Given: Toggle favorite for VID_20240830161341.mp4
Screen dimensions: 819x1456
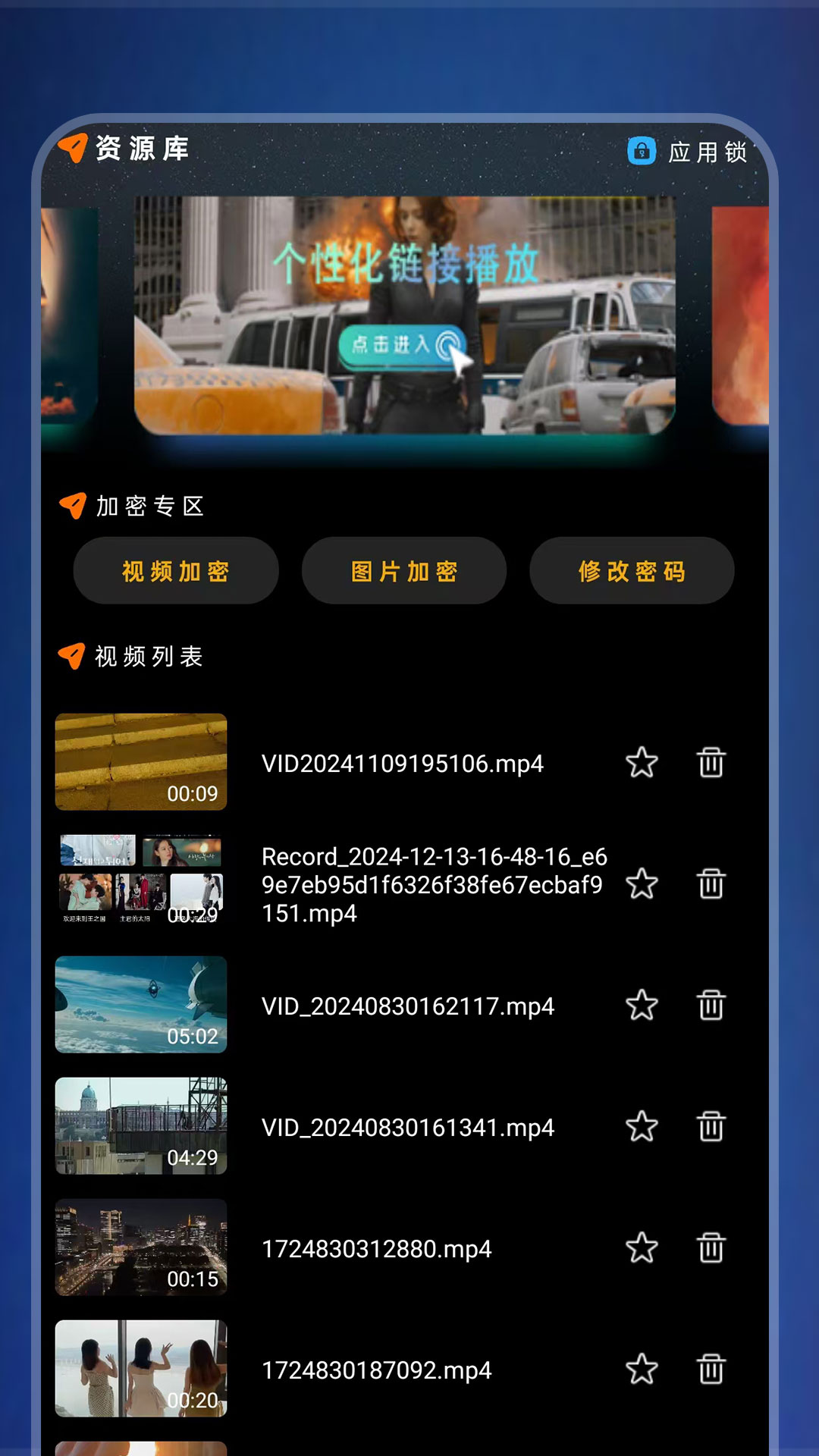Looking at the screenshot, I should point(642,1127).
